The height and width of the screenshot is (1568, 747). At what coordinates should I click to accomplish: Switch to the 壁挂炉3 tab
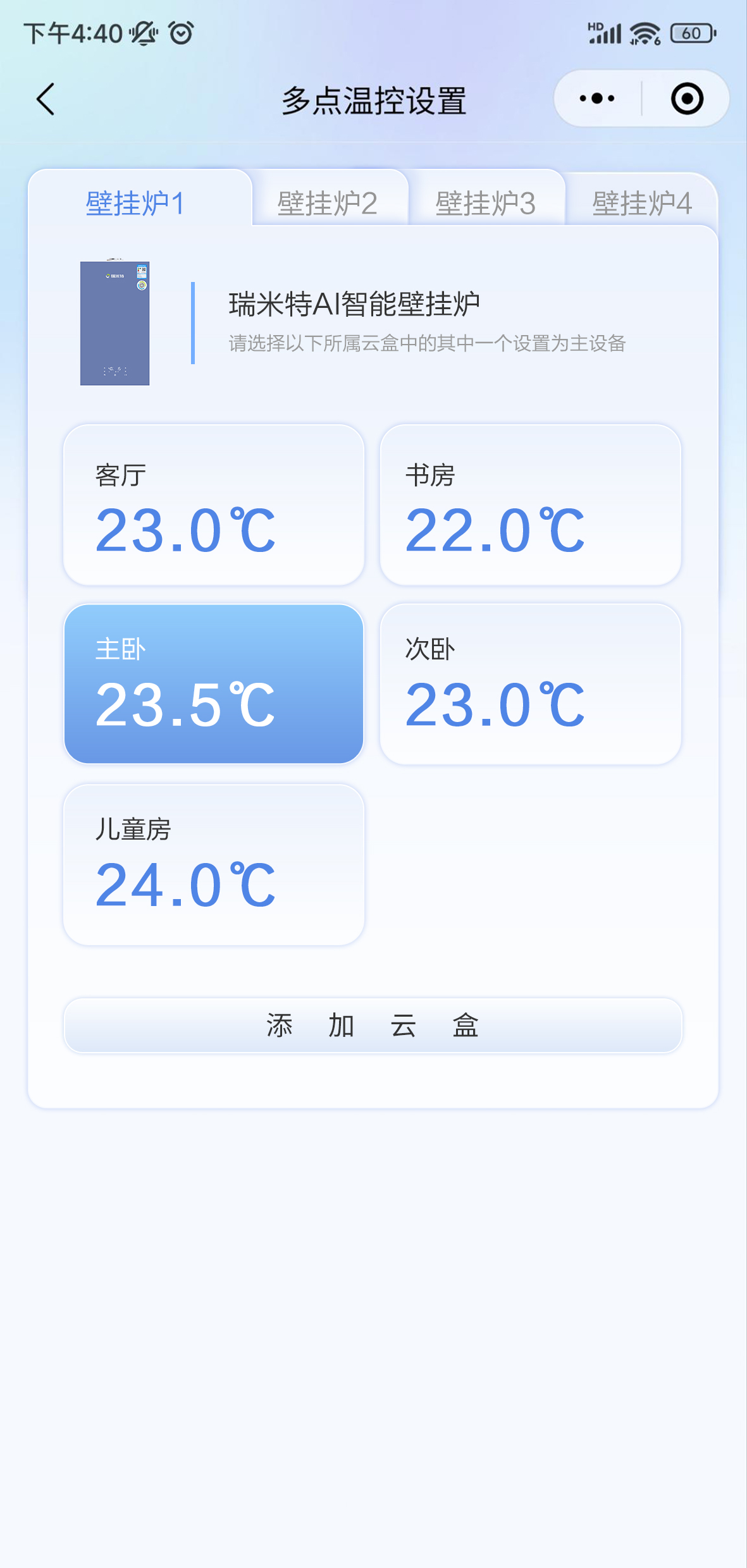pos(485,204)
